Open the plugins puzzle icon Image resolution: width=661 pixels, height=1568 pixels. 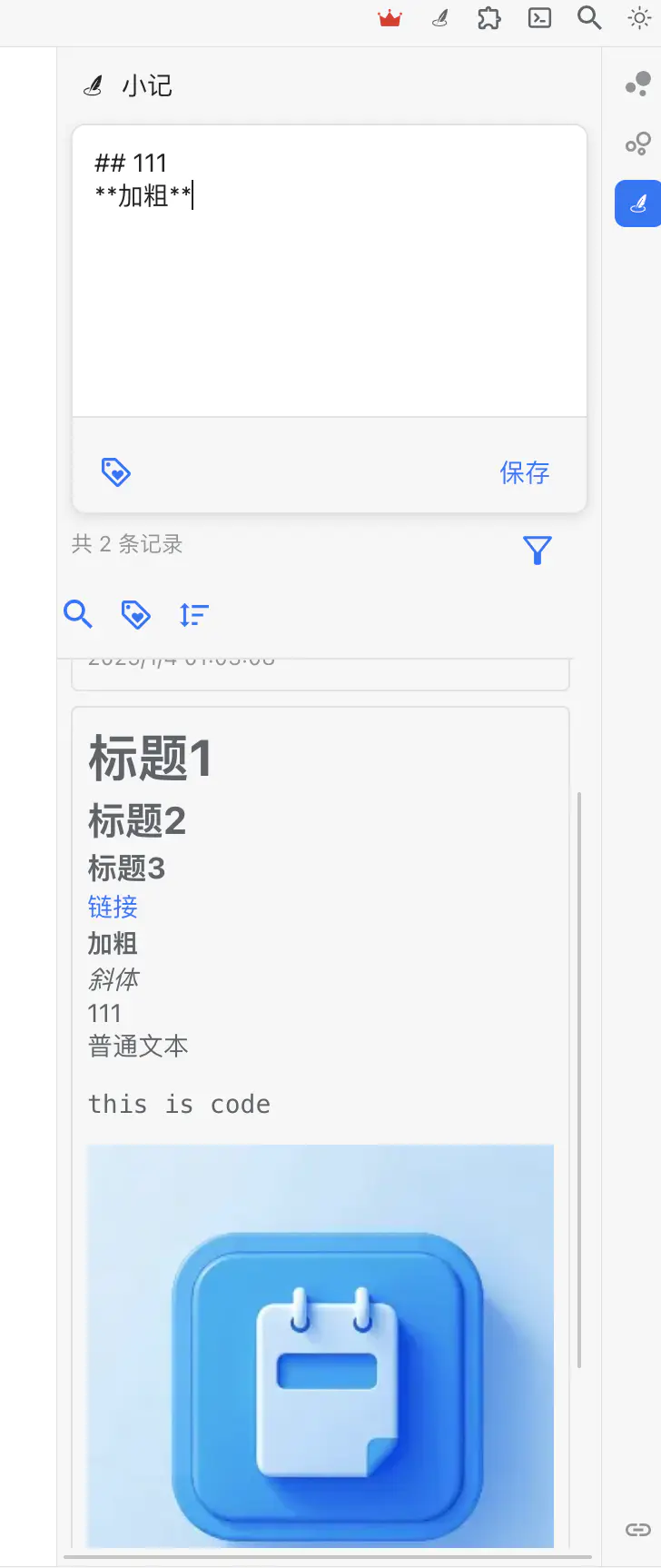pos(489,18)
